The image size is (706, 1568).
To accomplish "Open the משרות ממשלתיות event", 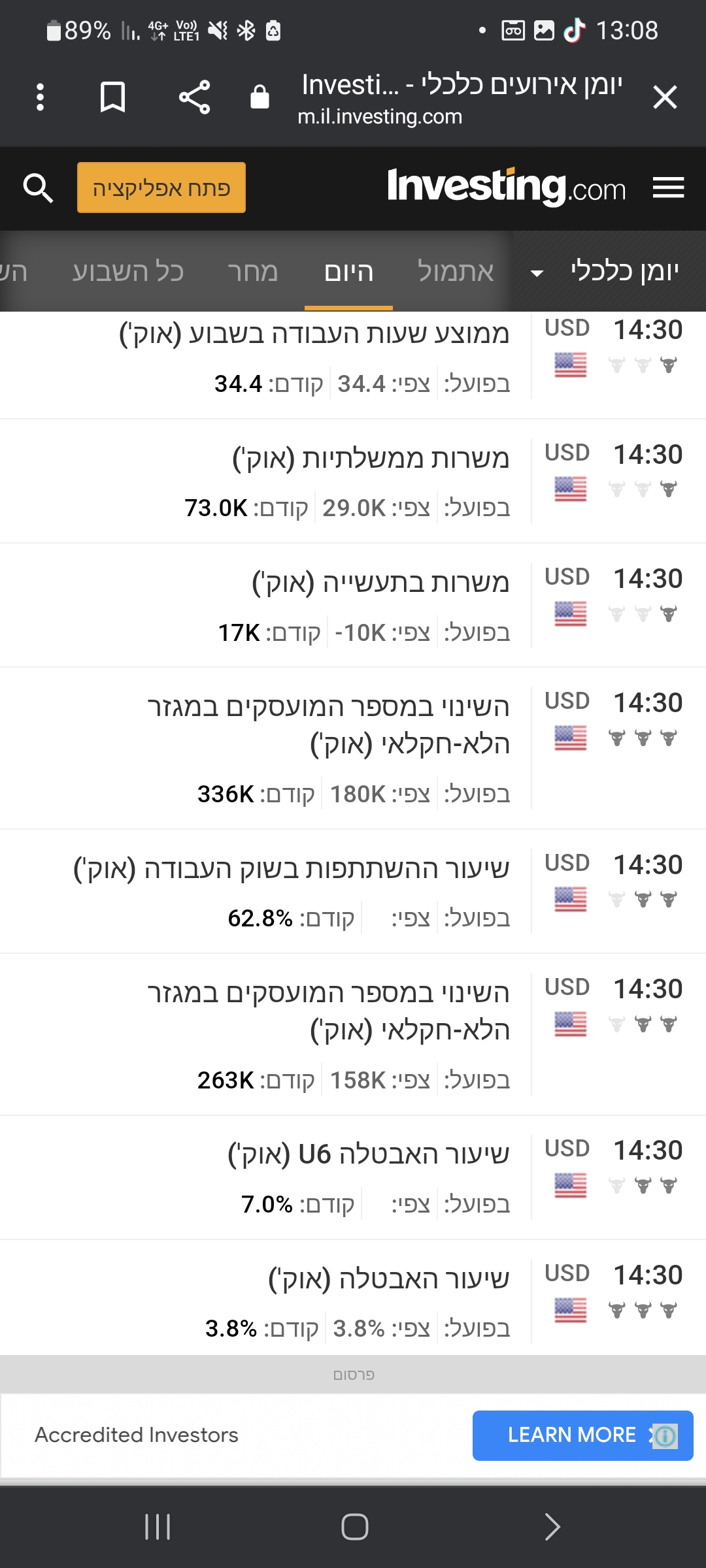I will (371, 459).
